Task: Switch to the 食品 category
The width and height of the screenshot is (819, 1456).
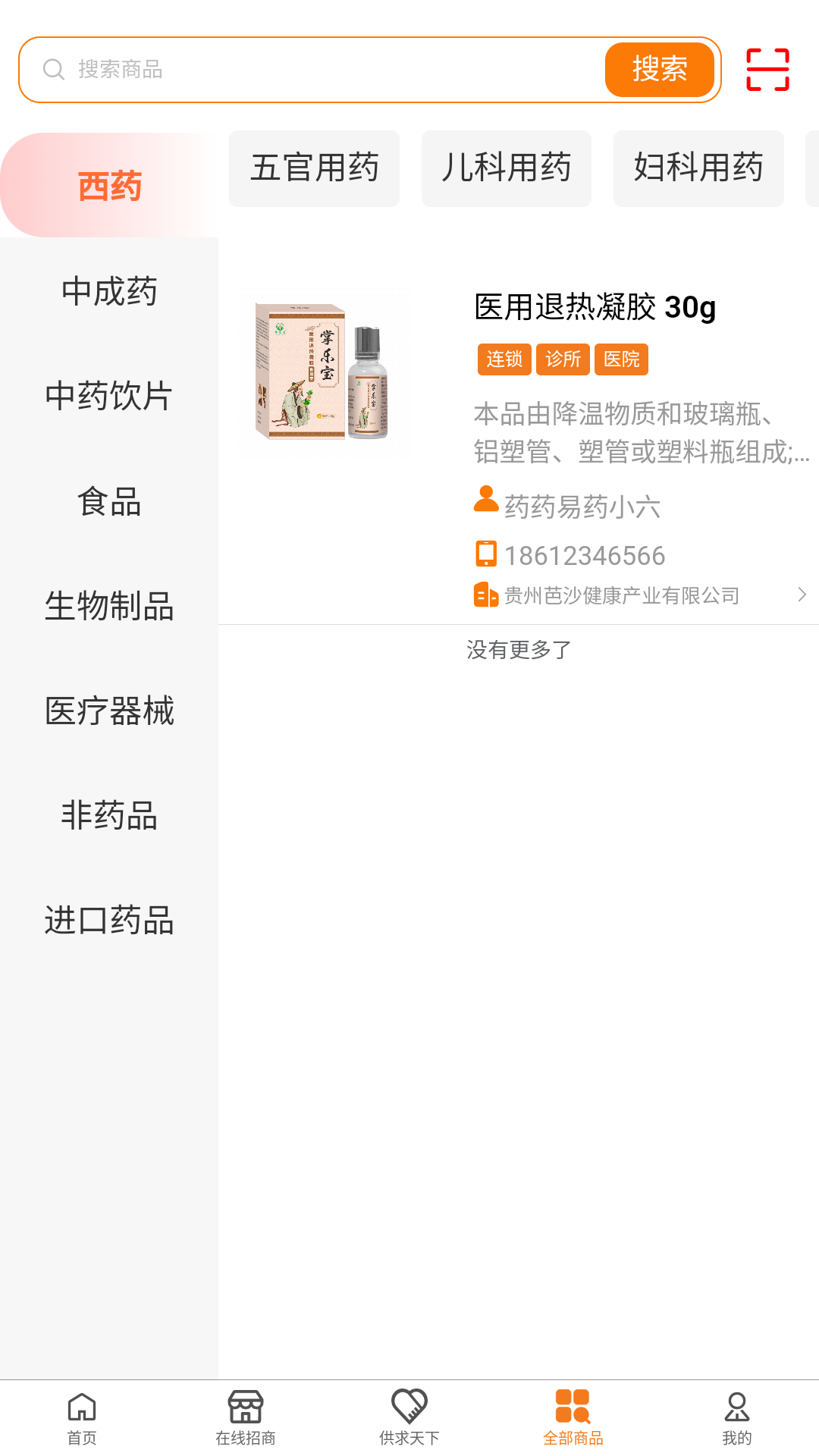Action: pos(109,501)
